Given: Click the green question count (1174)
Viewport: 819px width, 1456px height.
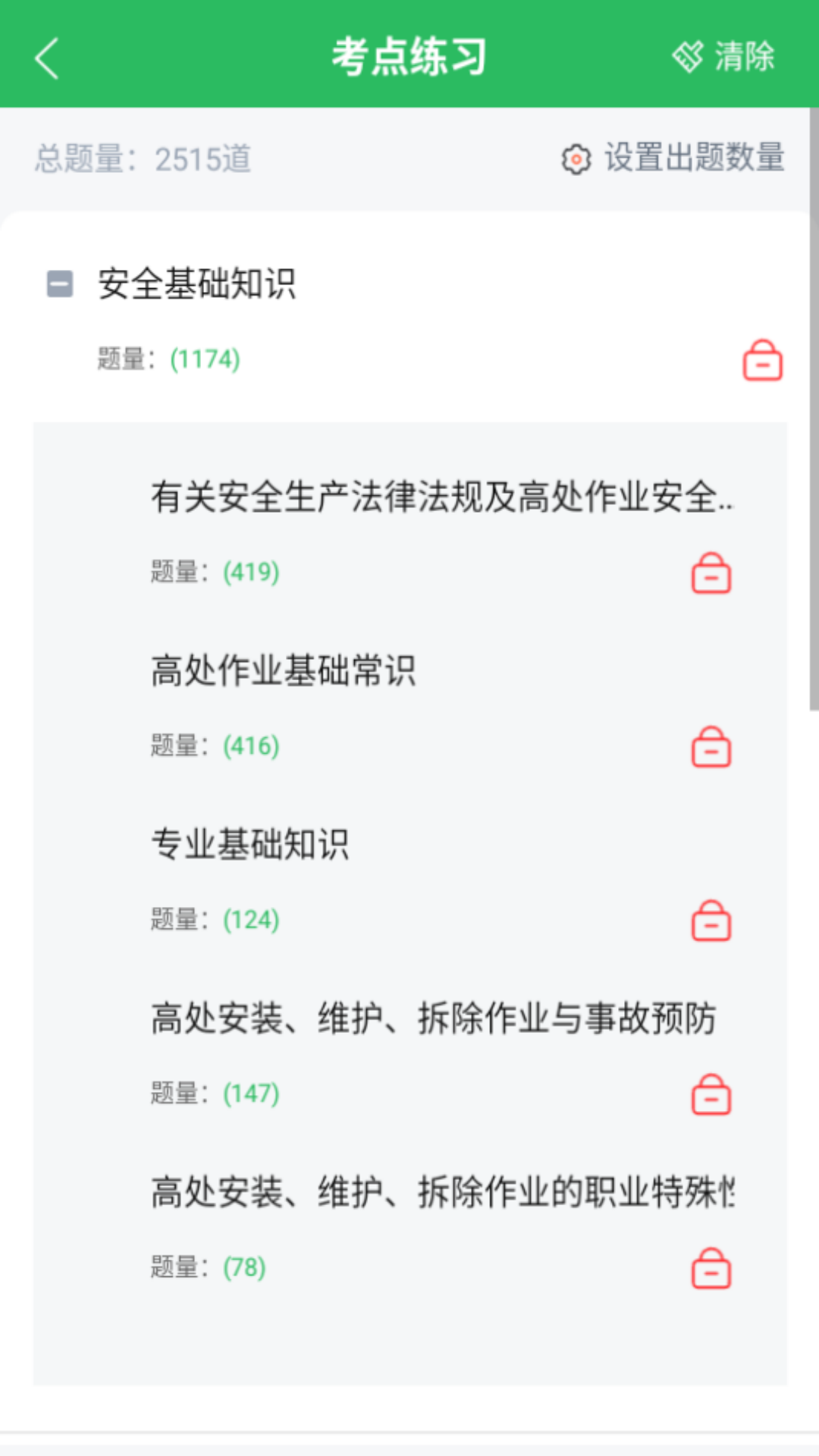Looking at the screenshot, I should (203, 359).
